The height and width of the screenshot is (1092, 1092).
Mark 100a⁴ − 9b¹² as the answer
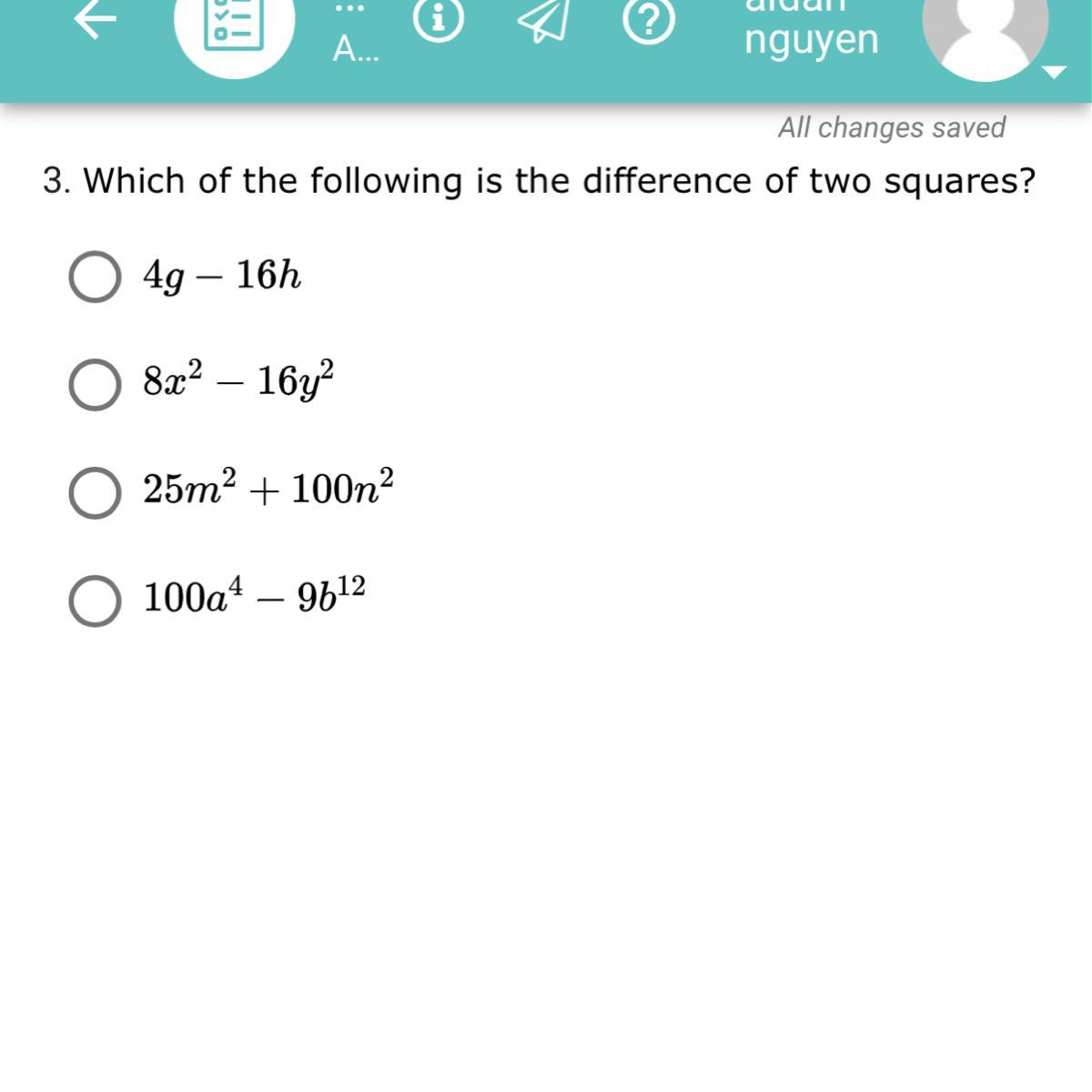96,602
